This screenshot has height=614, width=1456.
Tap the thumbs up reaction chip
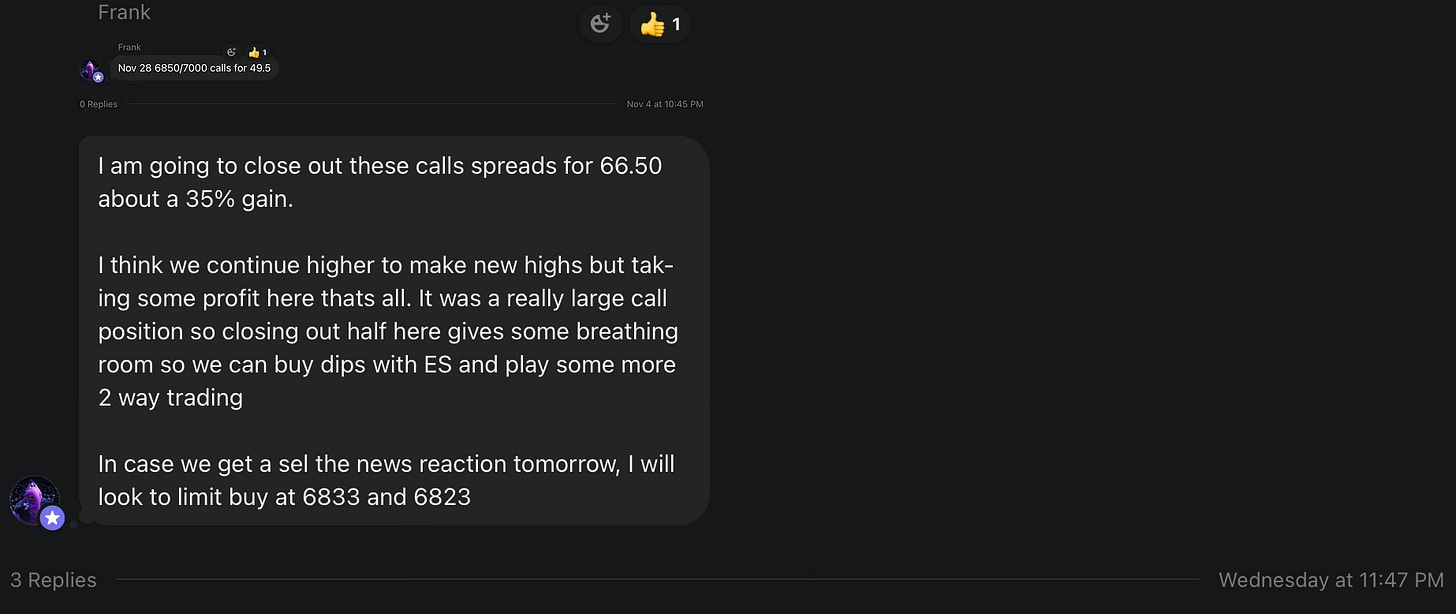[660, 23]
